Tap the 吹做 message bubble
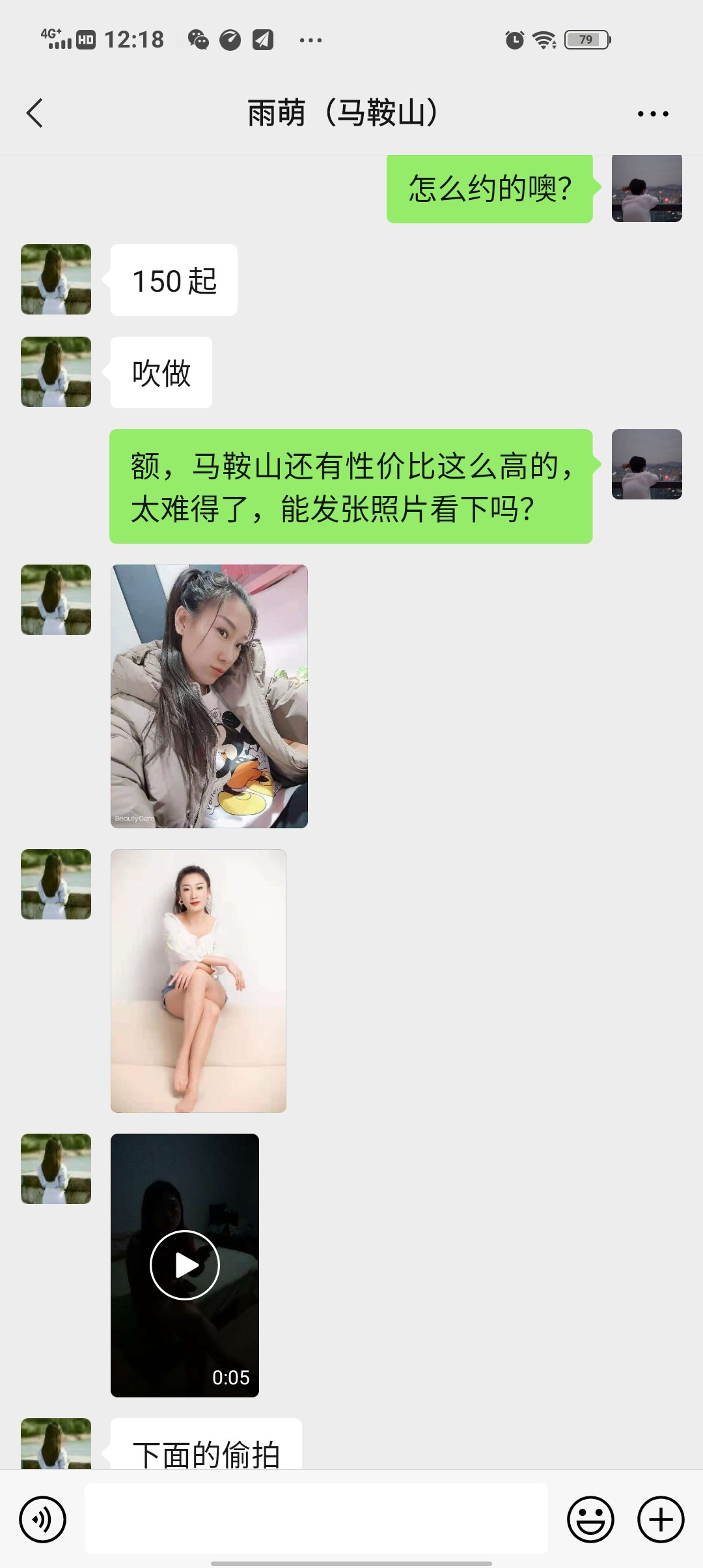 click(160, 371)
